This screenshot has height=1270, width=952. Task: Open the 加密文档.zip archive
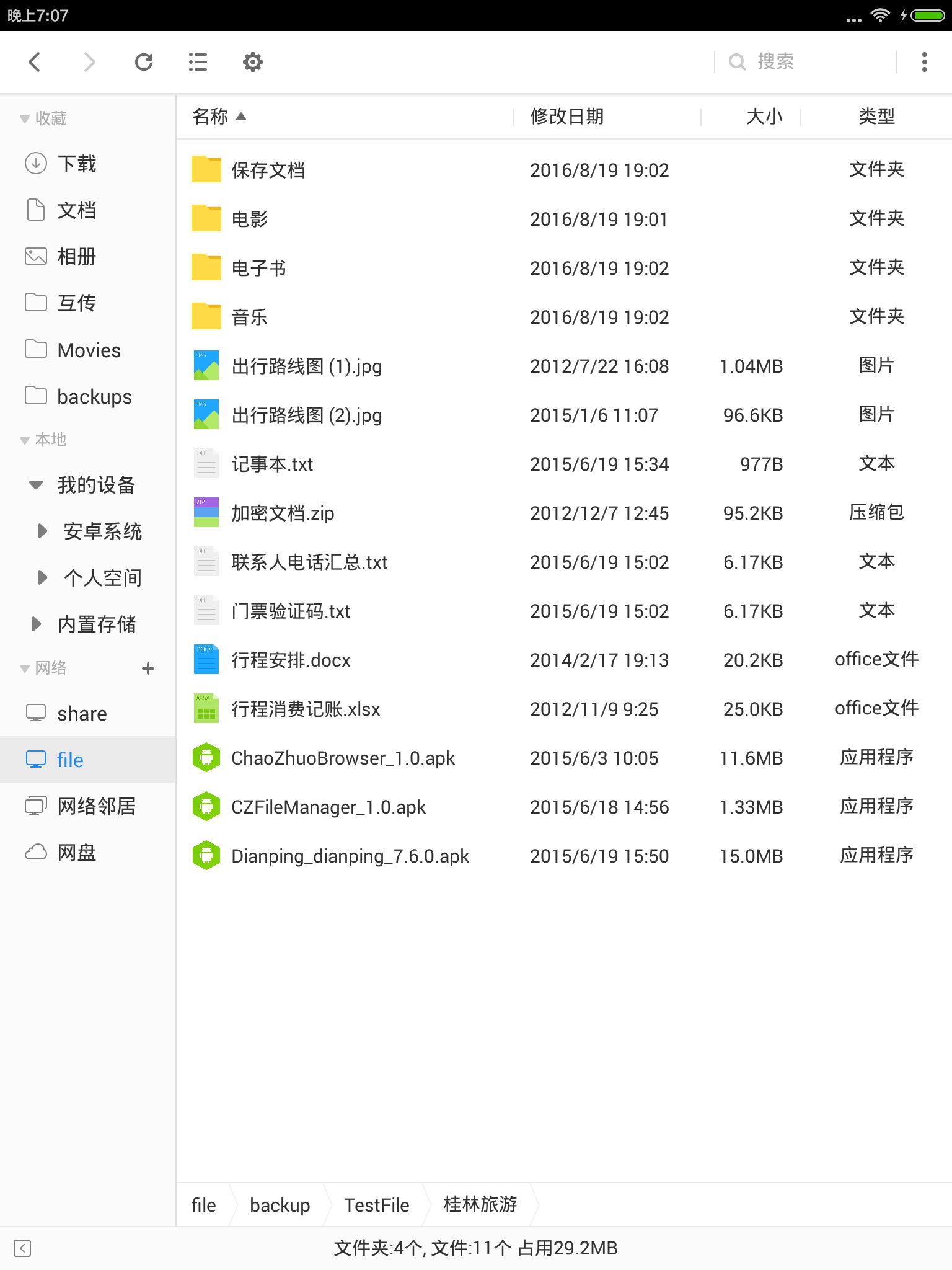(283, 513)
